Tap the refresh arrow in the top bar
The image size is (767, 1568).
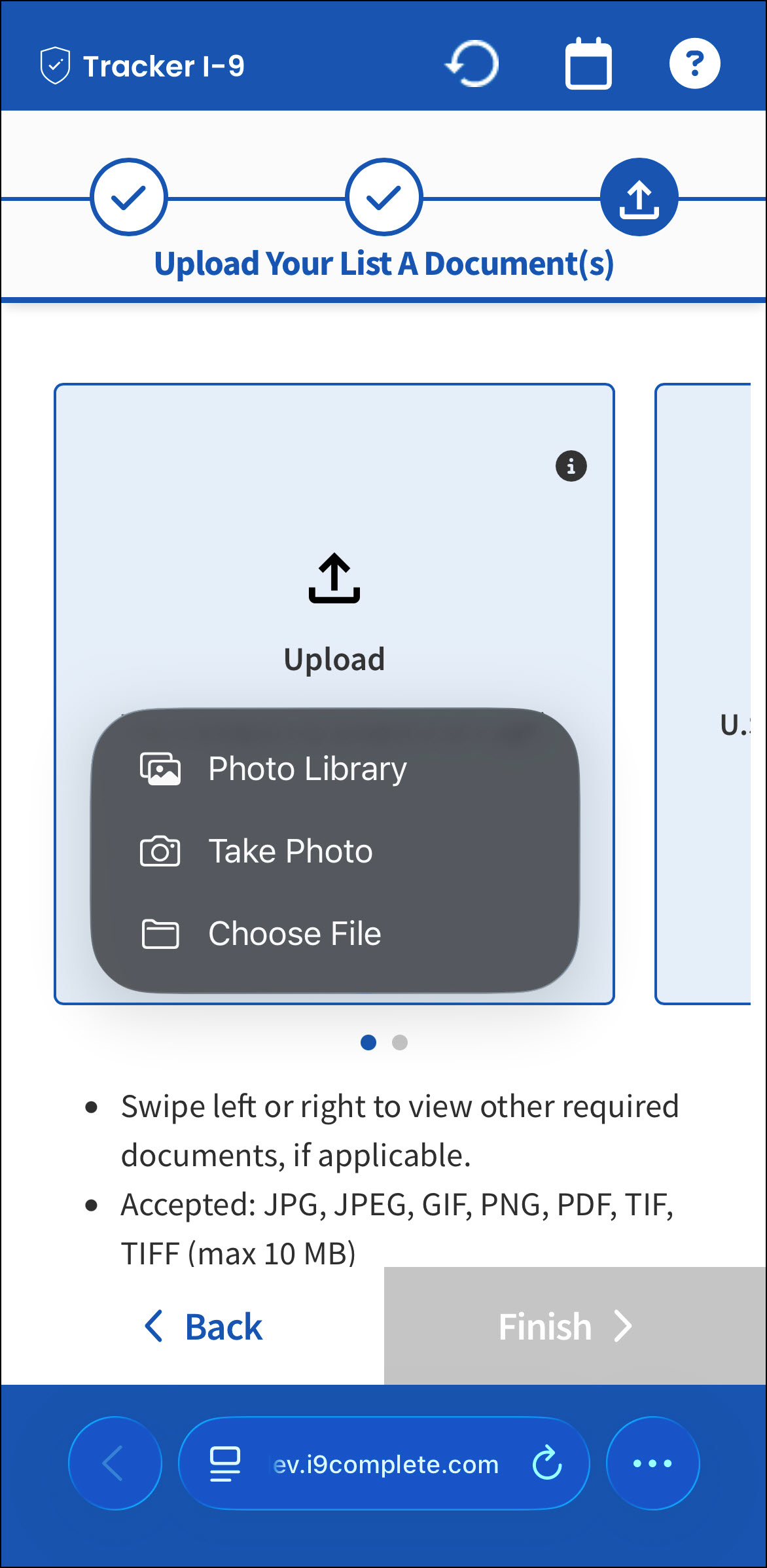[473, 63]
